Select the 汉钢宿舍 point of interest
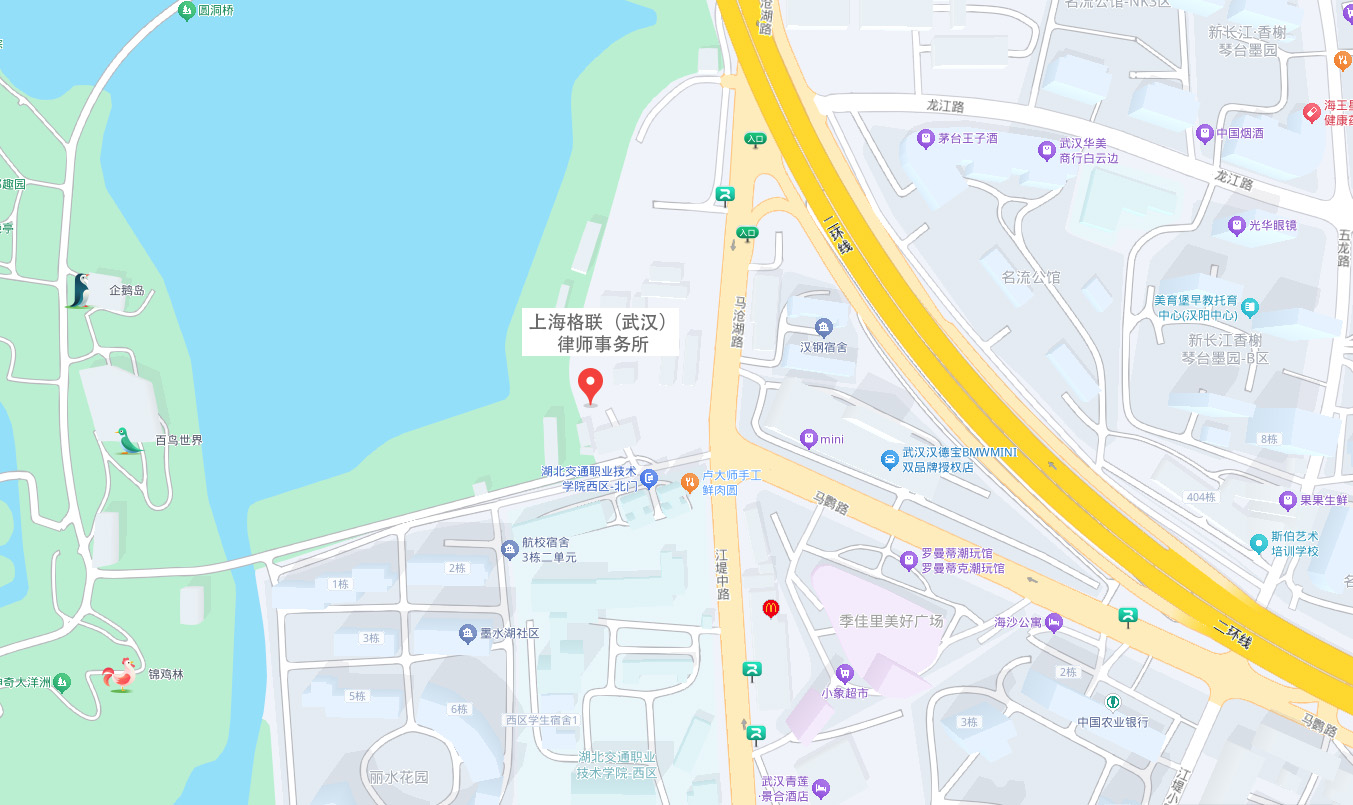This screenshot has height=805, width=1353. [x=822, y=328]
